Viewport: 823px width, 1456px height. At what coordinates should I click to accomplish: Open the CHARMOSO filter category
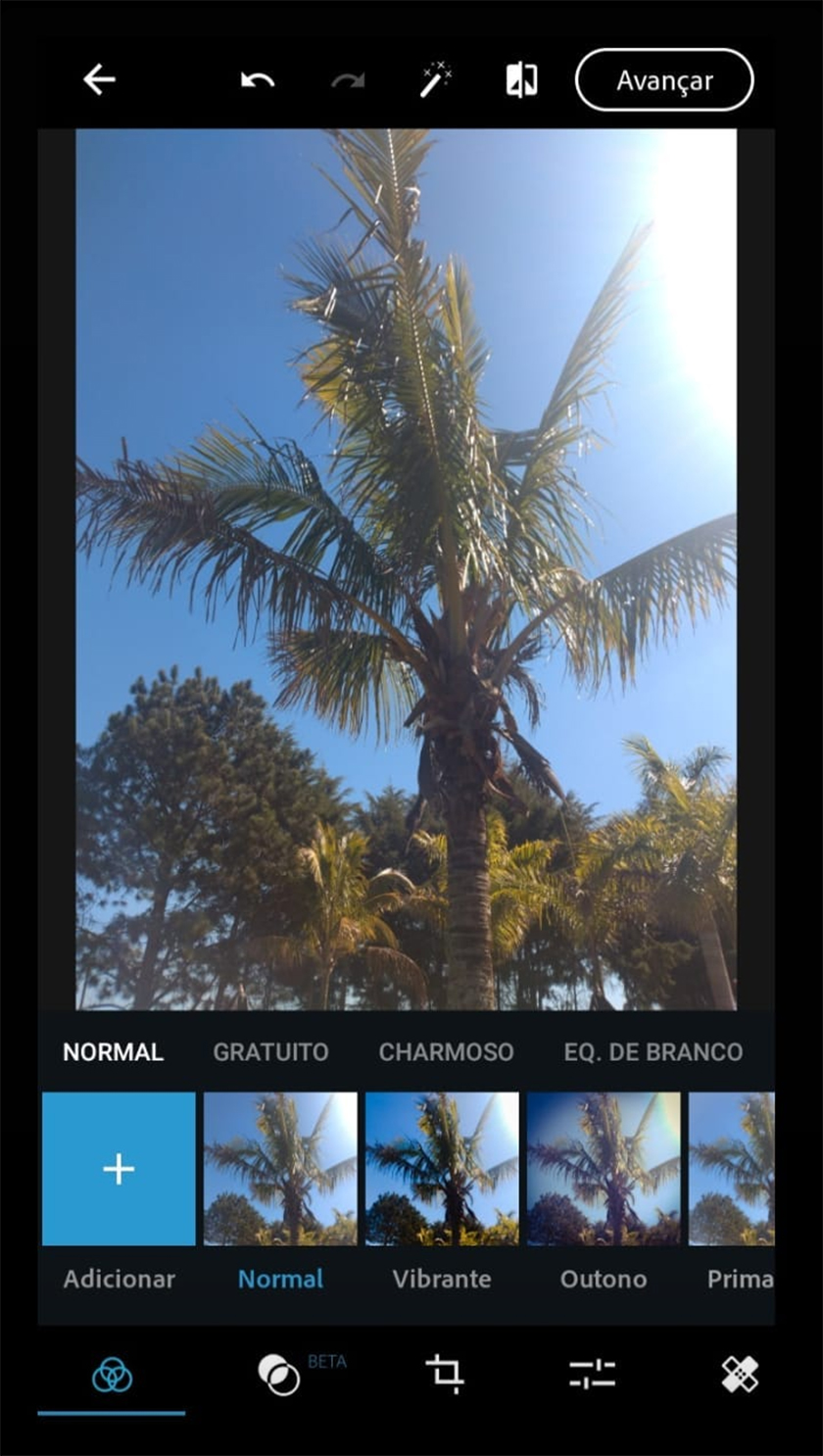(446, 1052)
